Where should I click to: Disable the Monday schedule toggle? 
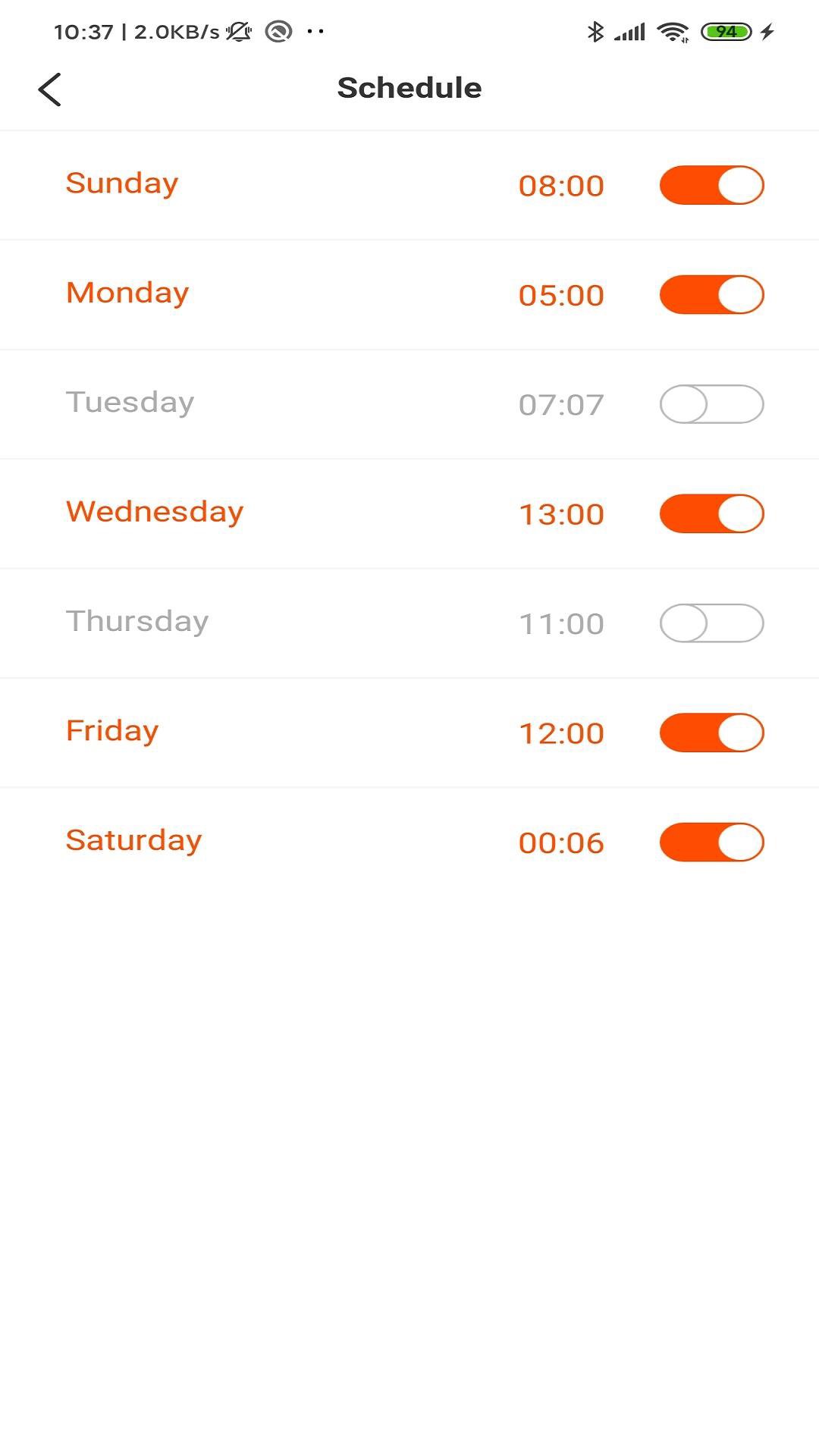pyautogui.click(x=711, y=295)
